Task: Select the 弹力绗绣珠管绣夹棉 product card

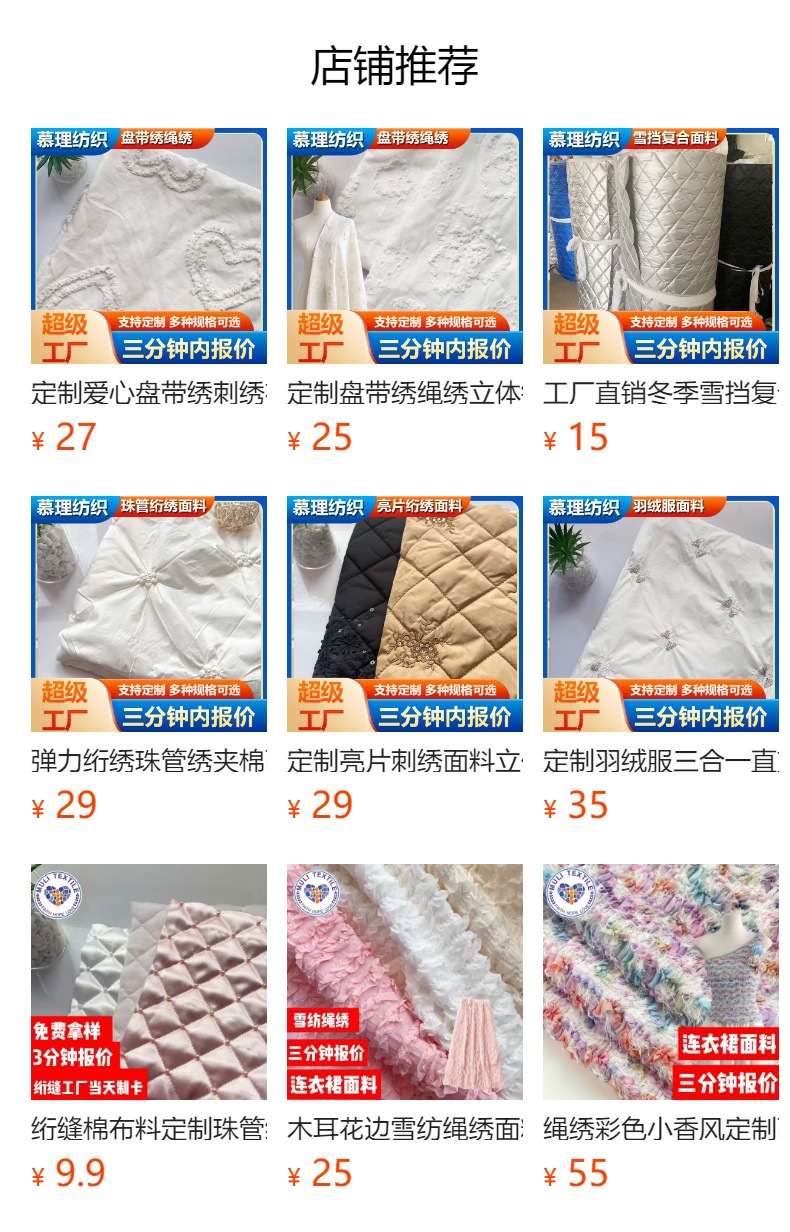Action: [149, 614]
